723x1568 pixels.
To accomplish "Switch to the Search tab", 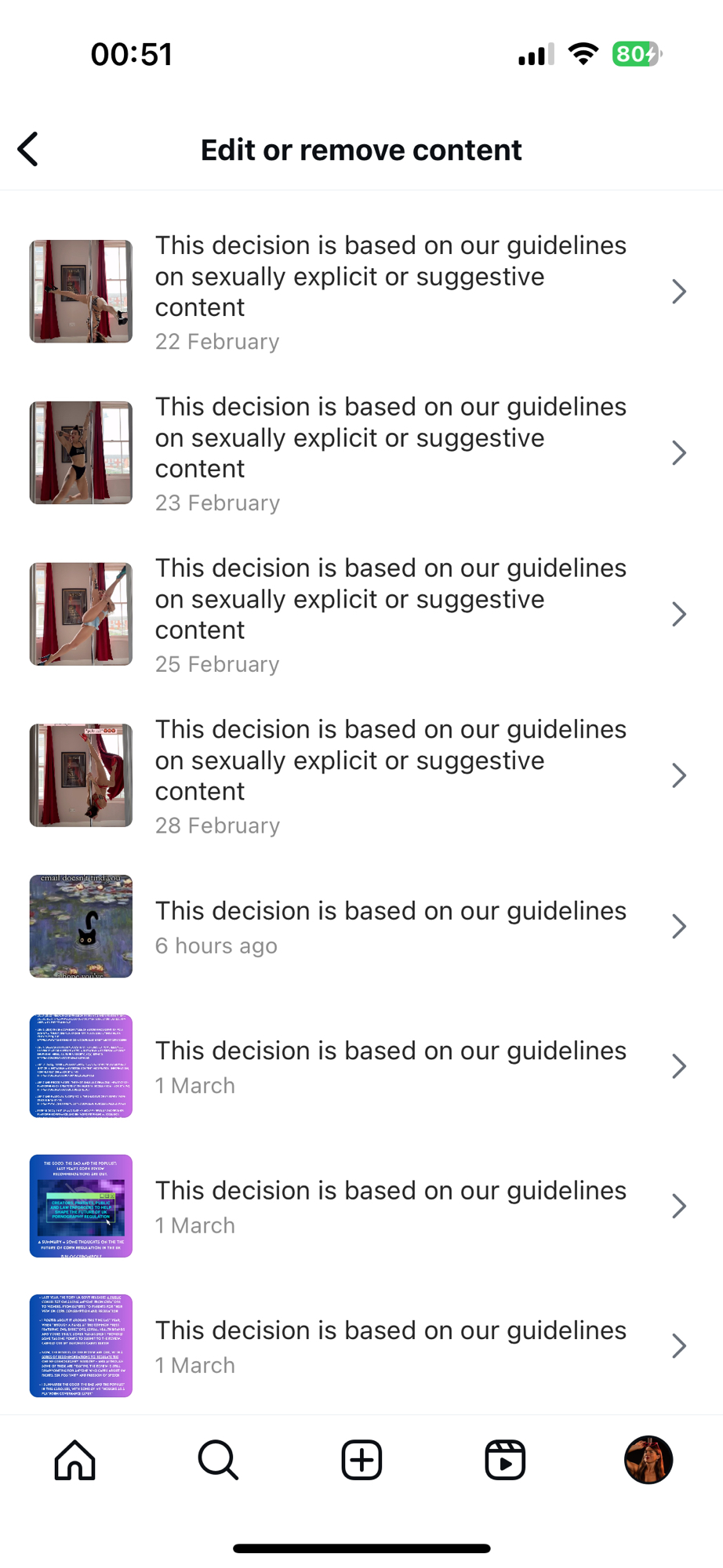I will (218, 1460).
